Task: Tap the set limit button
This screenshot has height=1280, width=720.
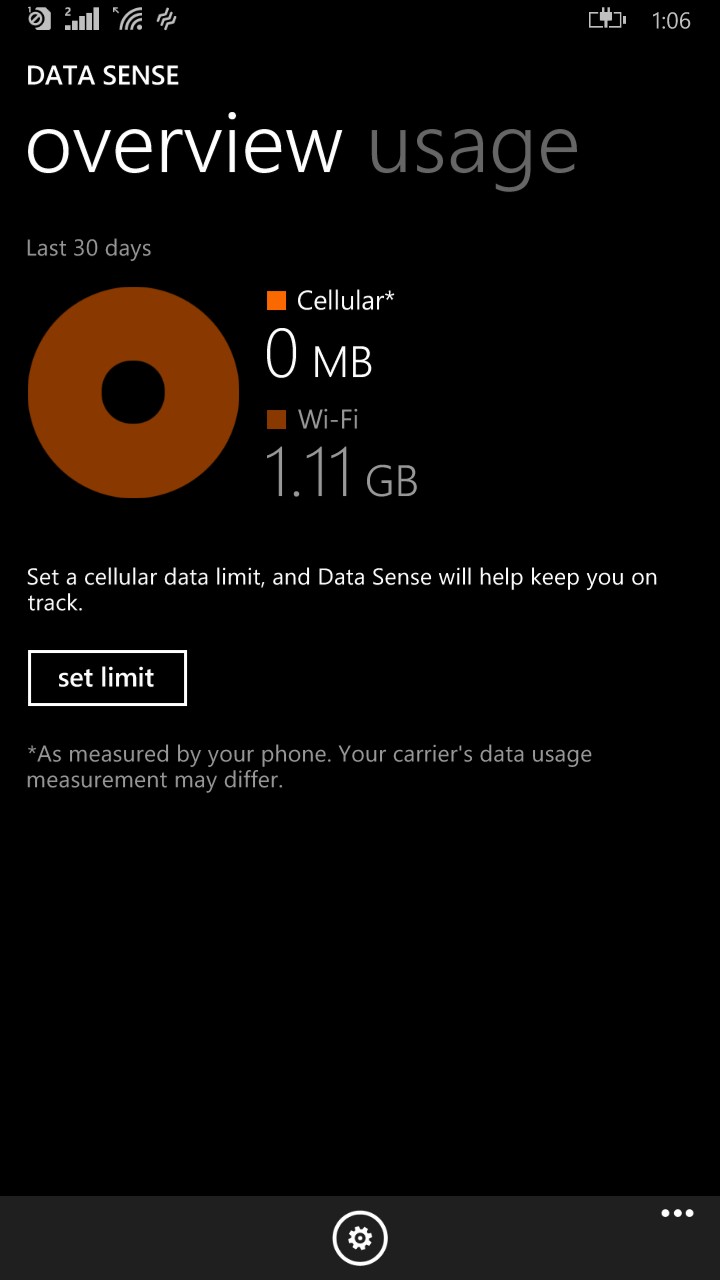Action: [x=107, y=678]
